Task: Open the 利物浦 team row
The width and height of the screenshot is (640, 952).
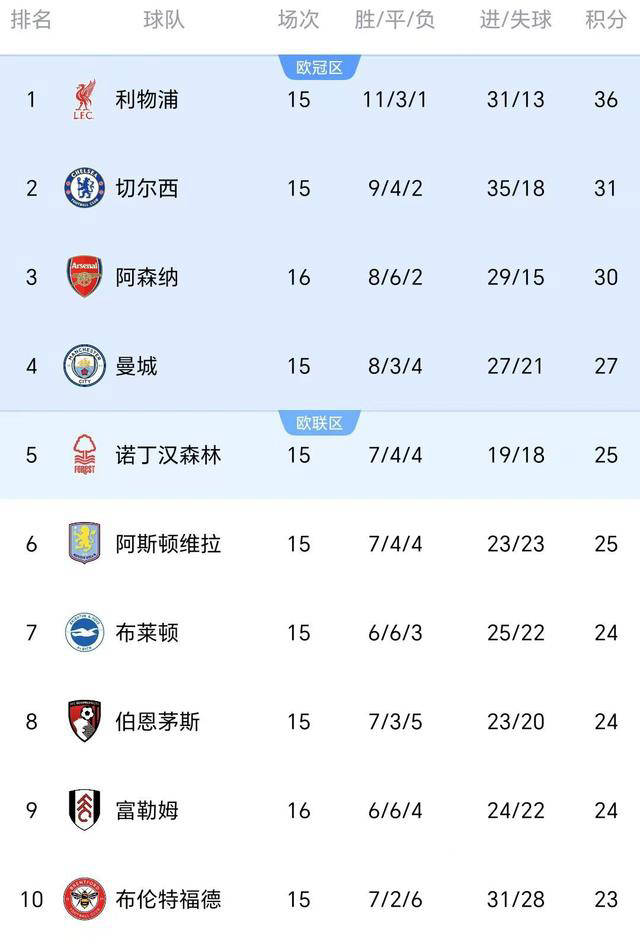Action: pyautogui.click(x=146, y=99)
